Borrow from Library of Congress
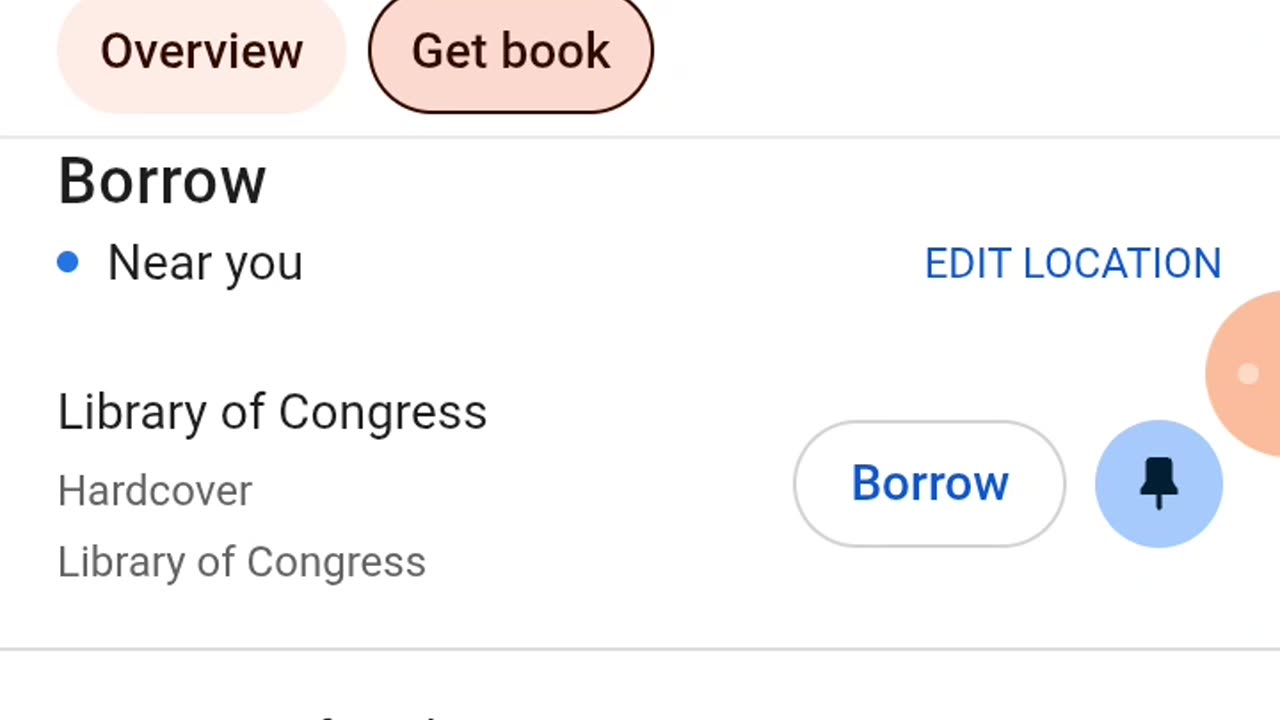This screenshot has width=1280, height=720. pyautogui.click(x=929, y=484)
